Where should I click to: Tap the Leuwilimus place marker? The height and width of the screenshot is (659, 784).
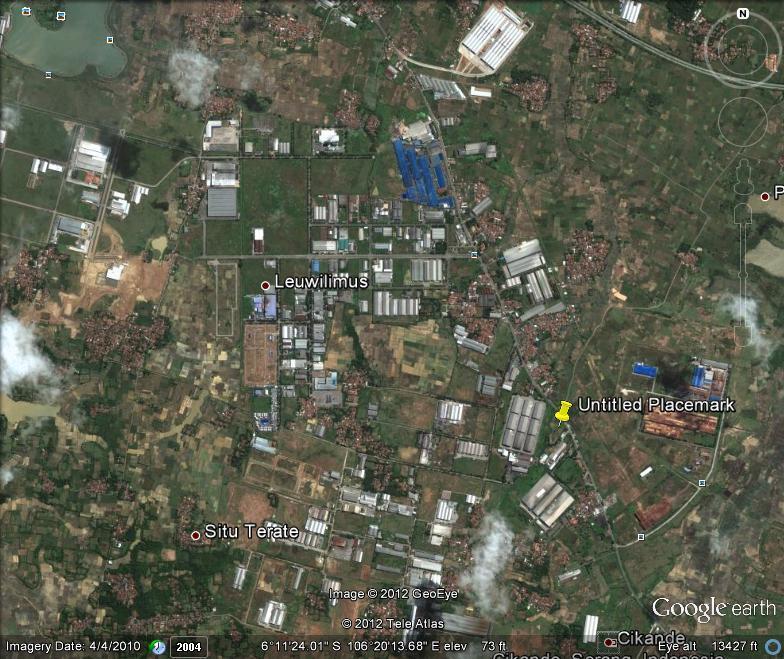(265, 285)
